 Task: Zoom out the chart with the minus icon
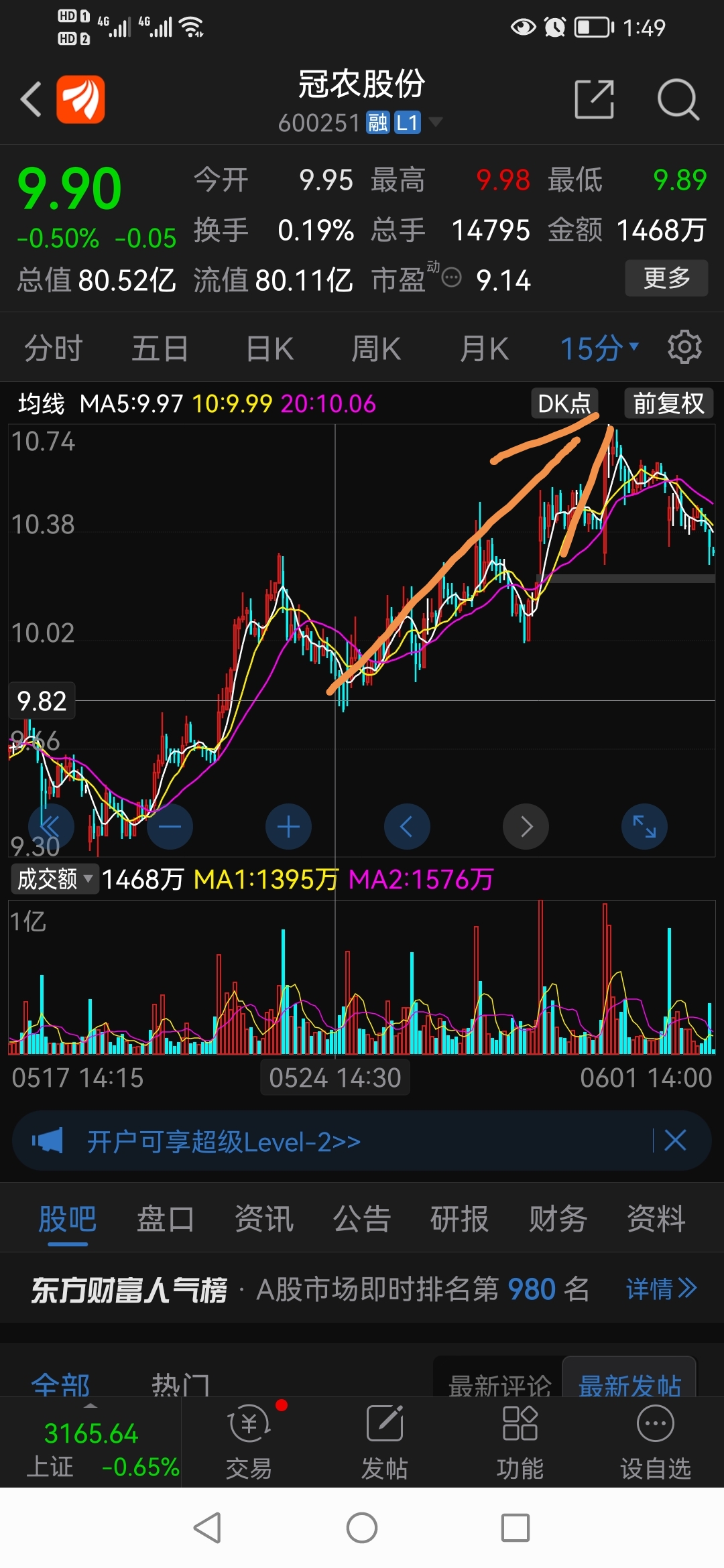(170, 826)
